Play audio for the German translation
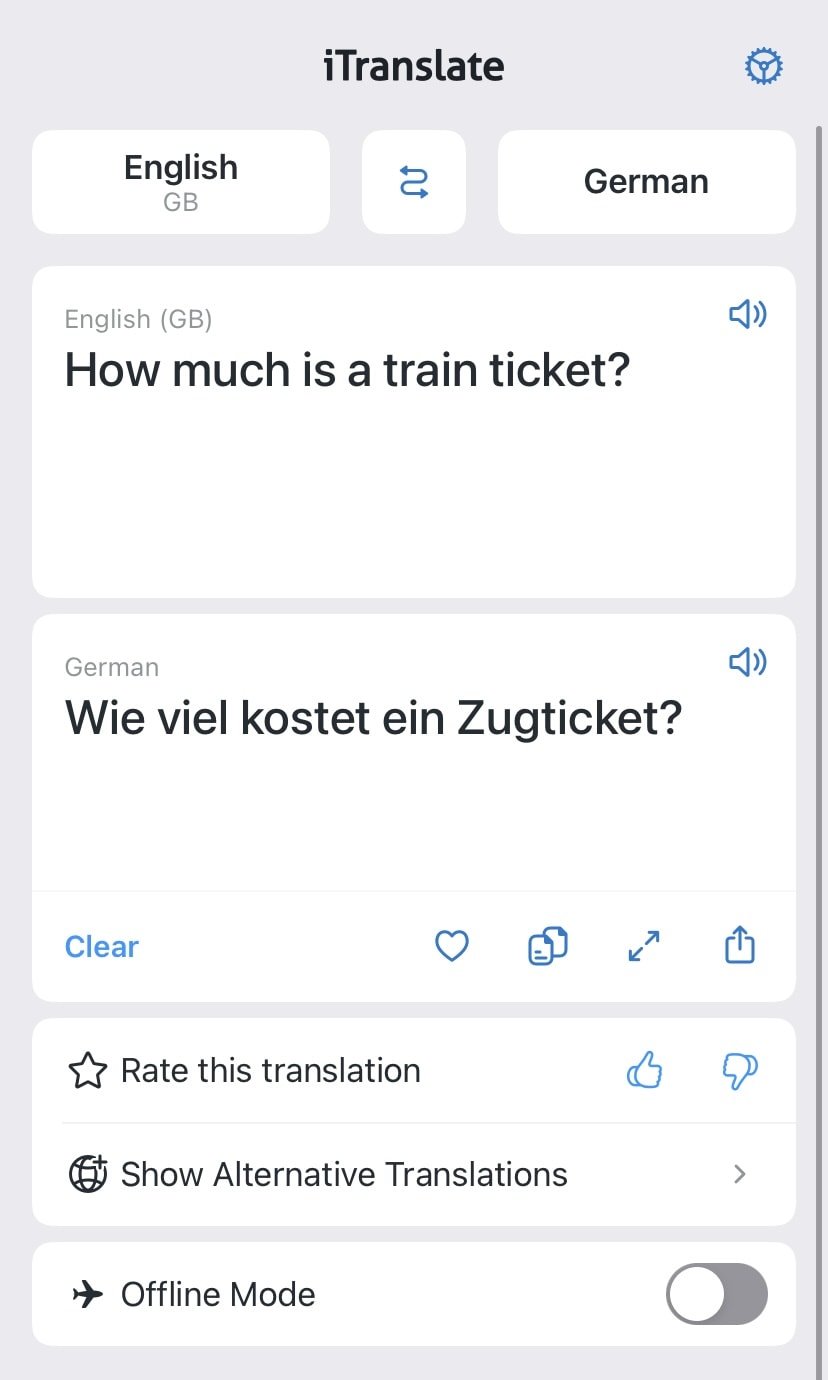 pos(747,662)
